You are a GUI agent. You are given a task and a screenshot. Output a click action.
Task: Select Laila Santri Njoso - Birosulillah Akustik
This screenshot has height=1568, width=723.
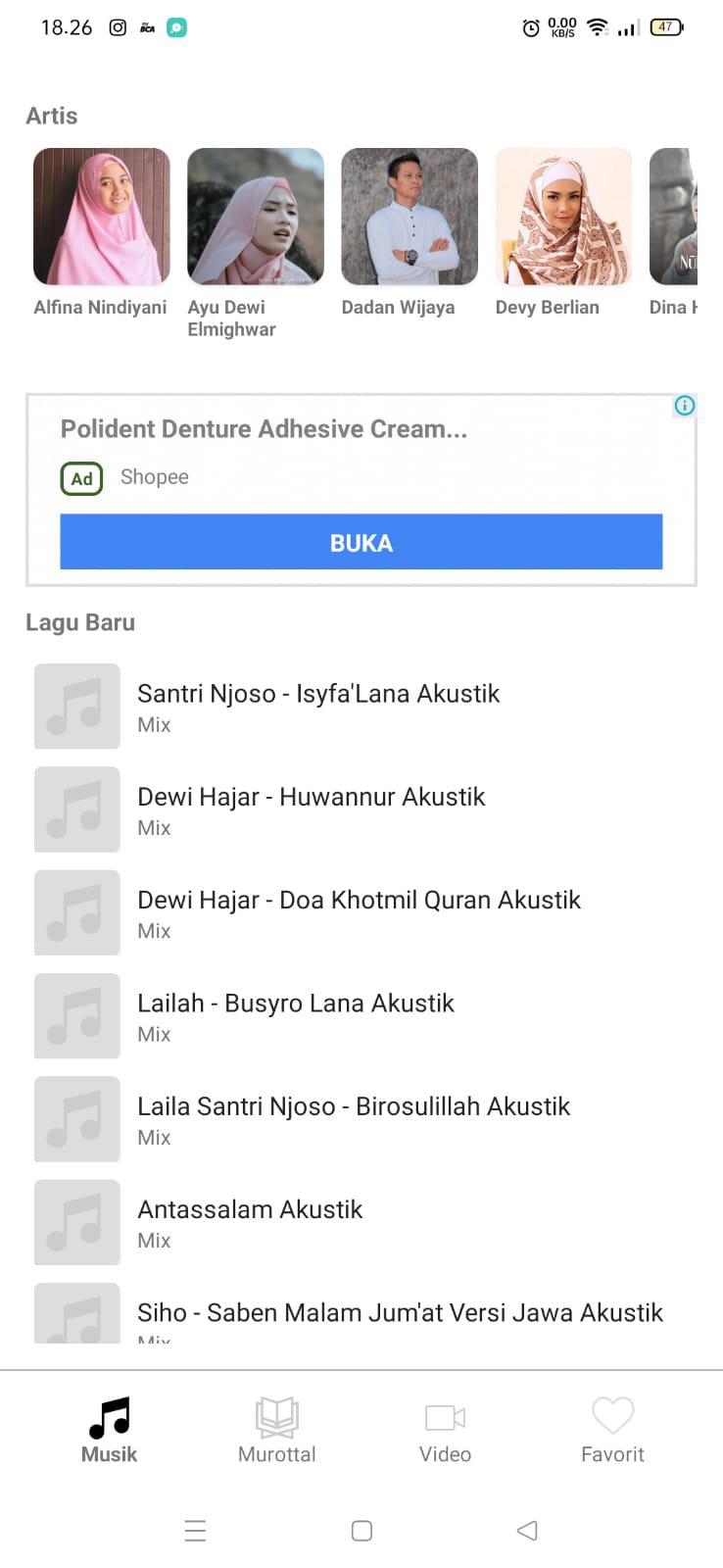pos(361,1119)
